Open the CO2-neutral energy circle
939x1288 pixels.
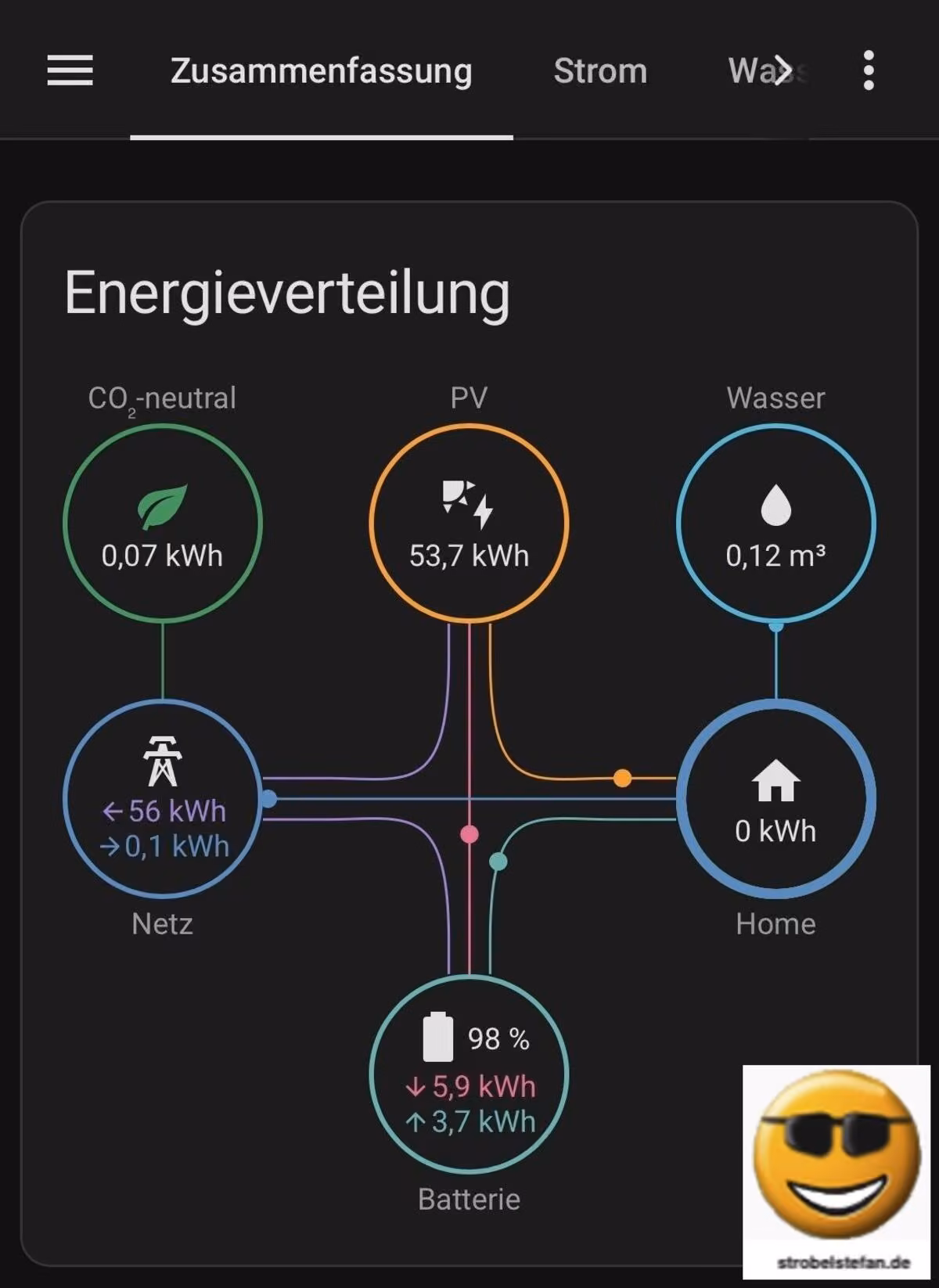click(x=163, y=523)
